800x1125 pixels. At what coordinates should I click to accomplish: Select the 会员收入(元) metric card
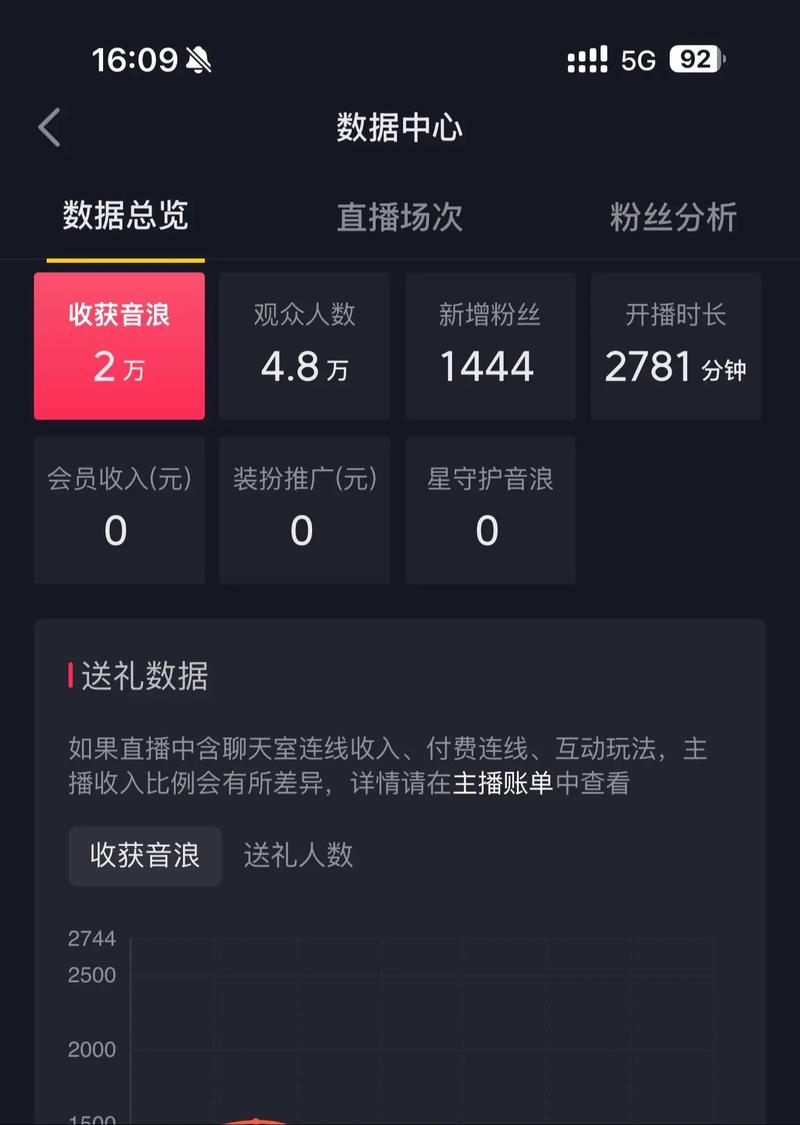click(119, 510)
